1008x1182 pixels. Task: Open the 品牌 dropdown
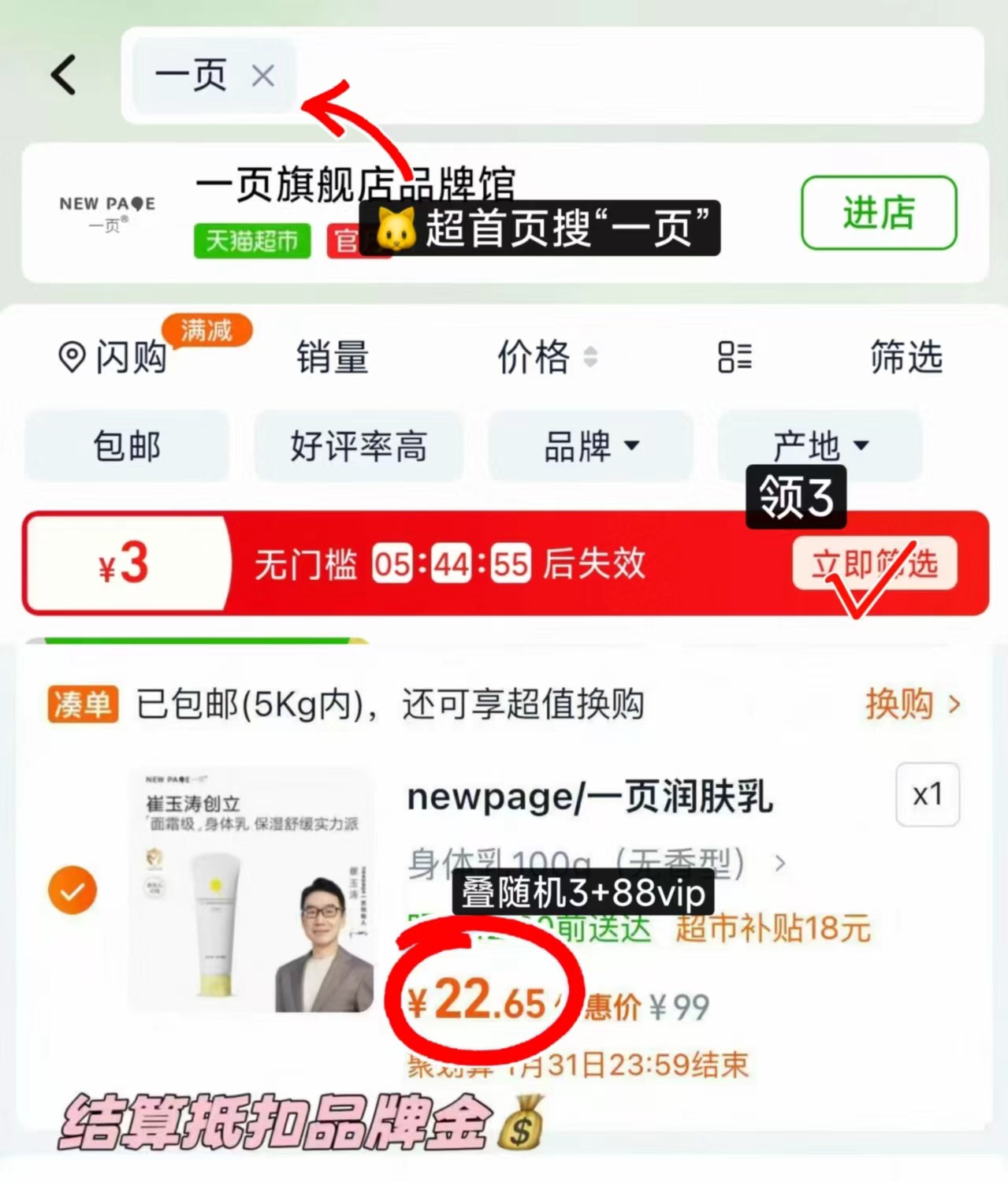(x=590, y=447)
